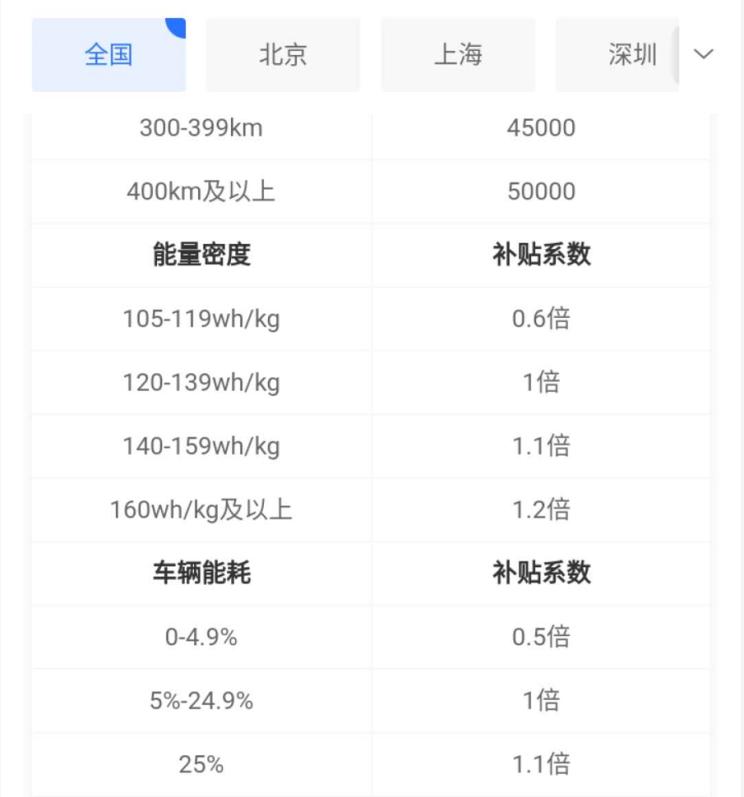Image resolution: width=744 pixels, height=797 pixels.
Task: Click the 160wh/kg及以上 entry
Action: pyautogui.click(x=200, y=509)
